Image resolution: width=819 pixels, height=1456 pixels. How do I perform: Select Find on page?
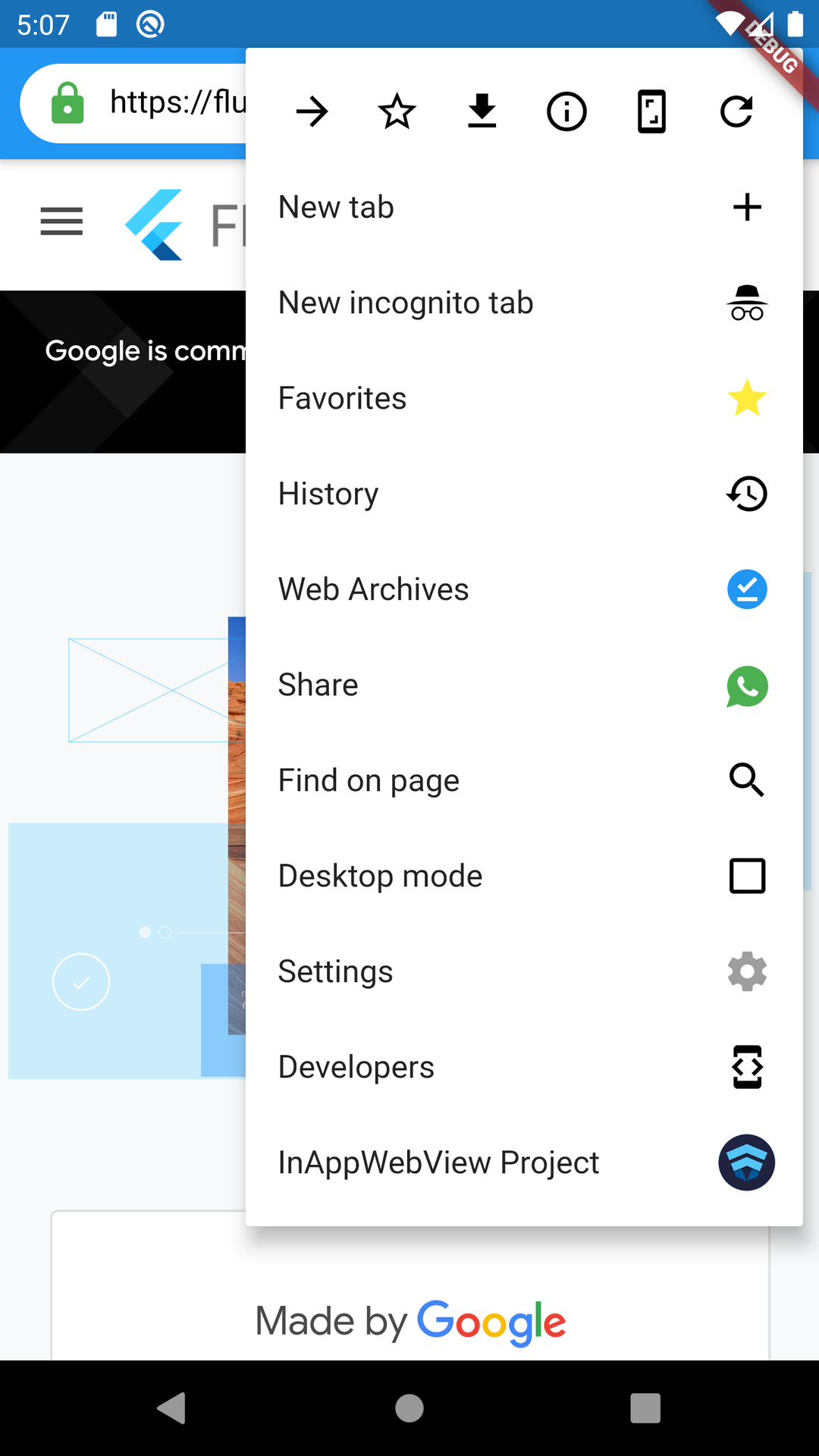[x=523, y=780]
